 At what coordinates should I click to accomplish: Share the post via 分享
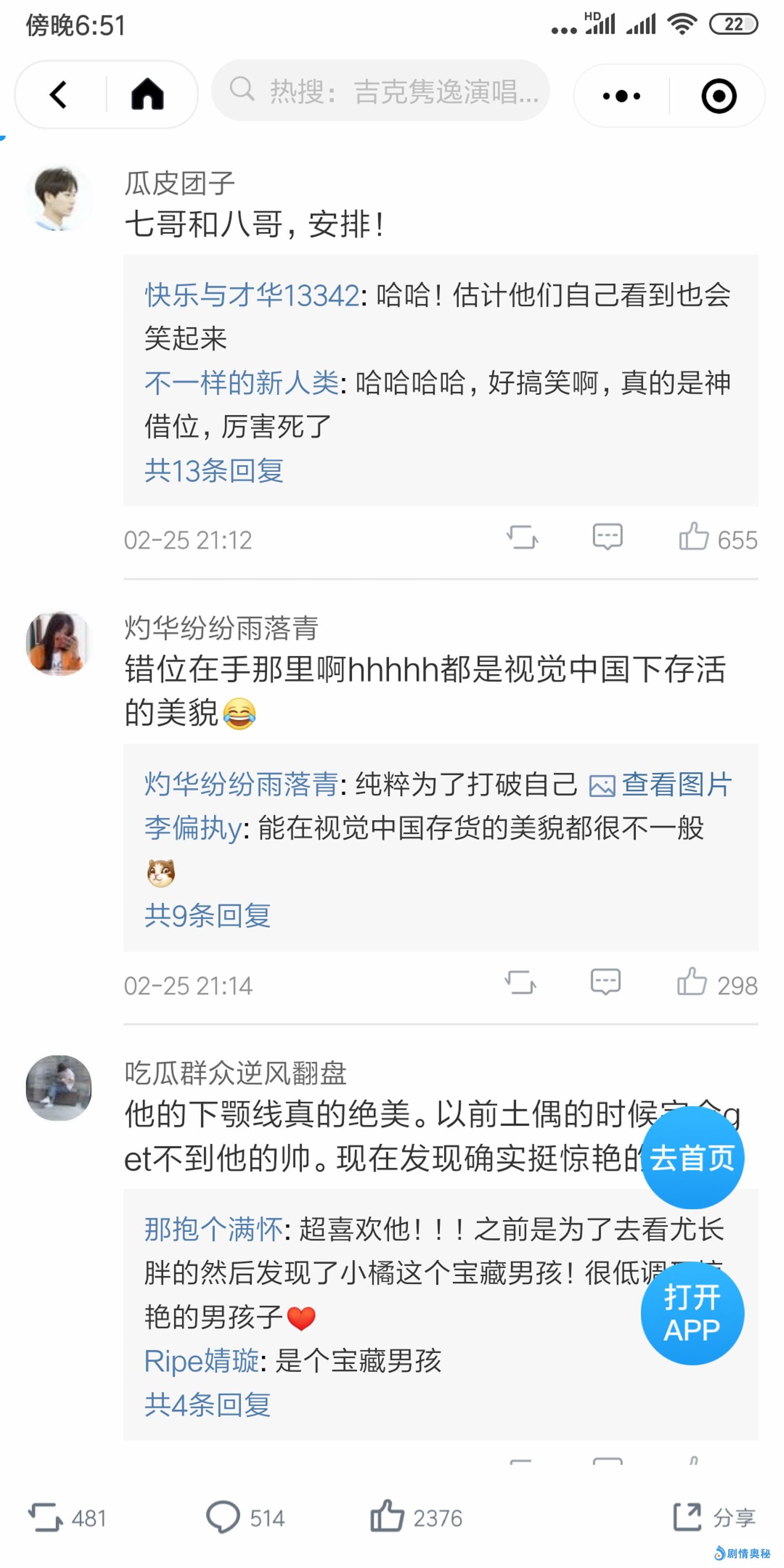coord(714,1518)
